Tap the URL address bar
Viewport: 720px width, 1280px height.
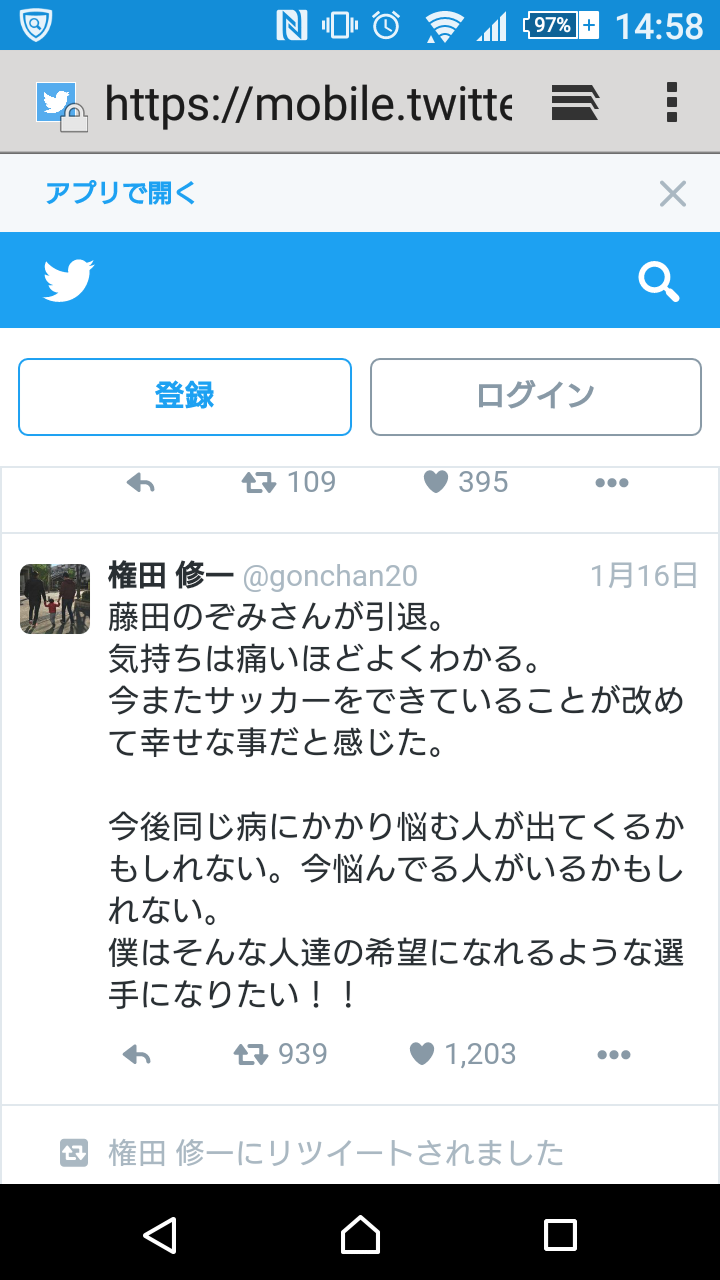(308, 102)
